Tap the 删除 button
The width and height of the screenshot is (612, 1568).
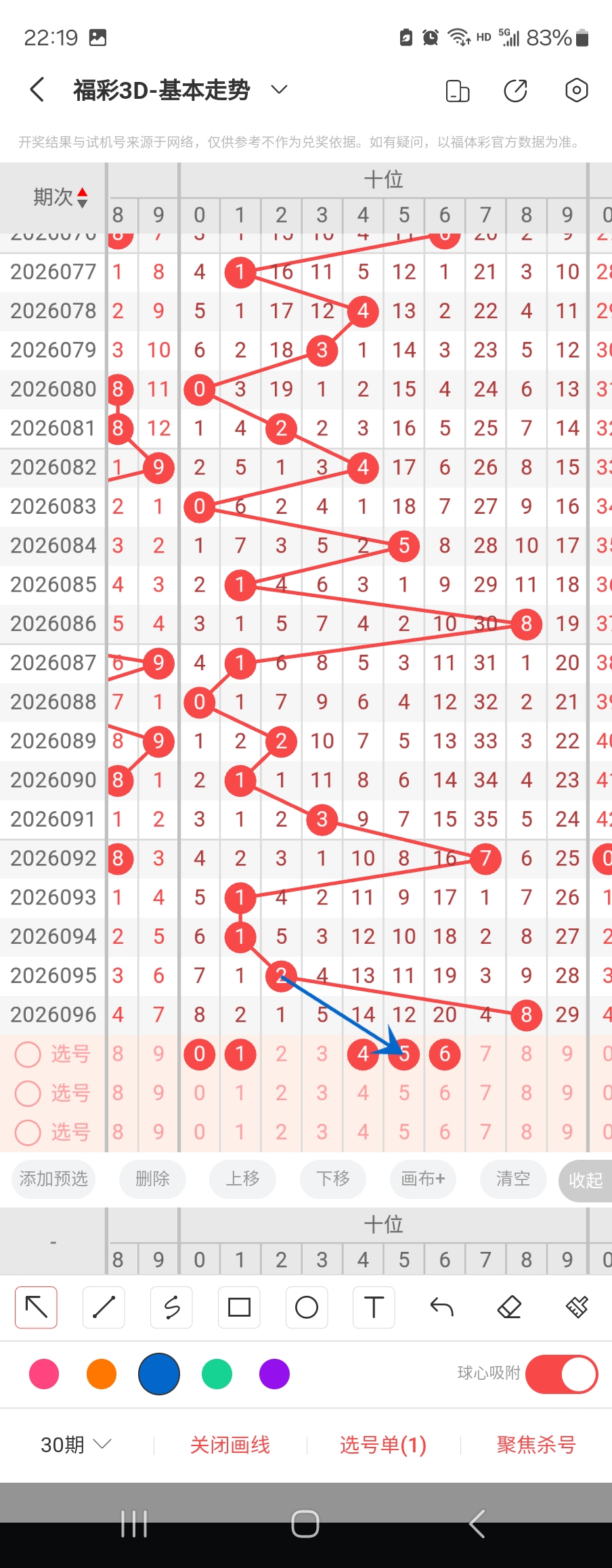pos(152,1179)
